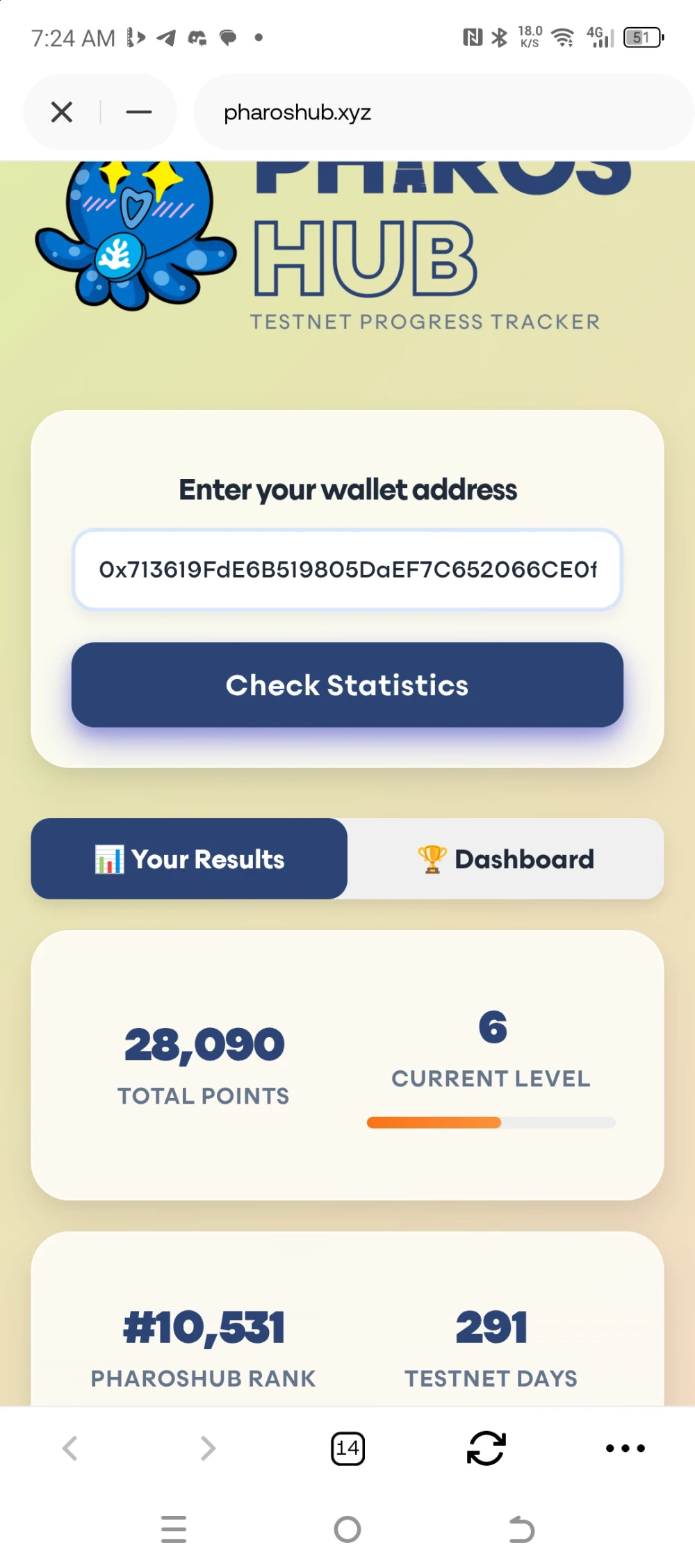Tap Check Statistics button

pyautogui.click(x=347, y=685)
